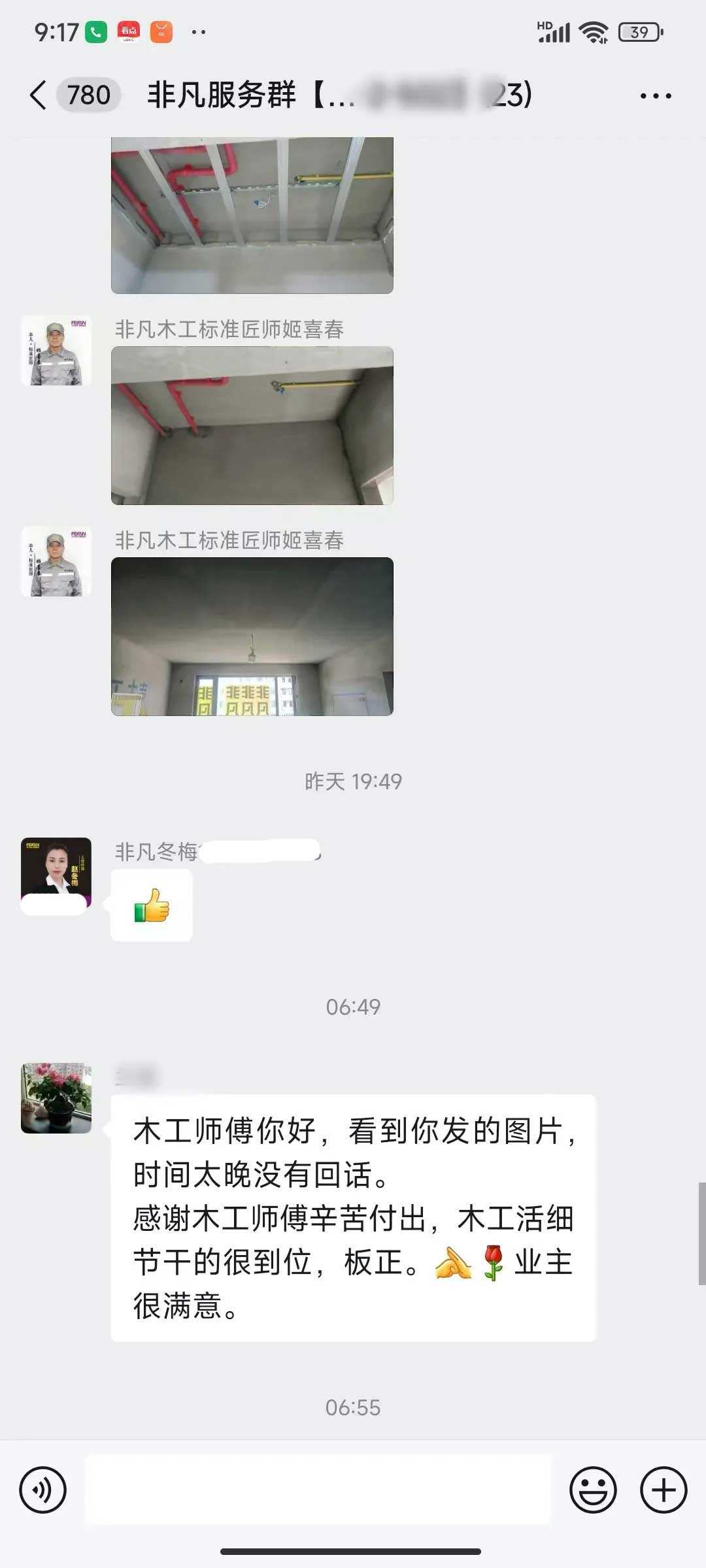This screenshot has width=706, height=1568.
Task: Open the emoji picker
Action: pyautogui.click(x=593, y=1490)
